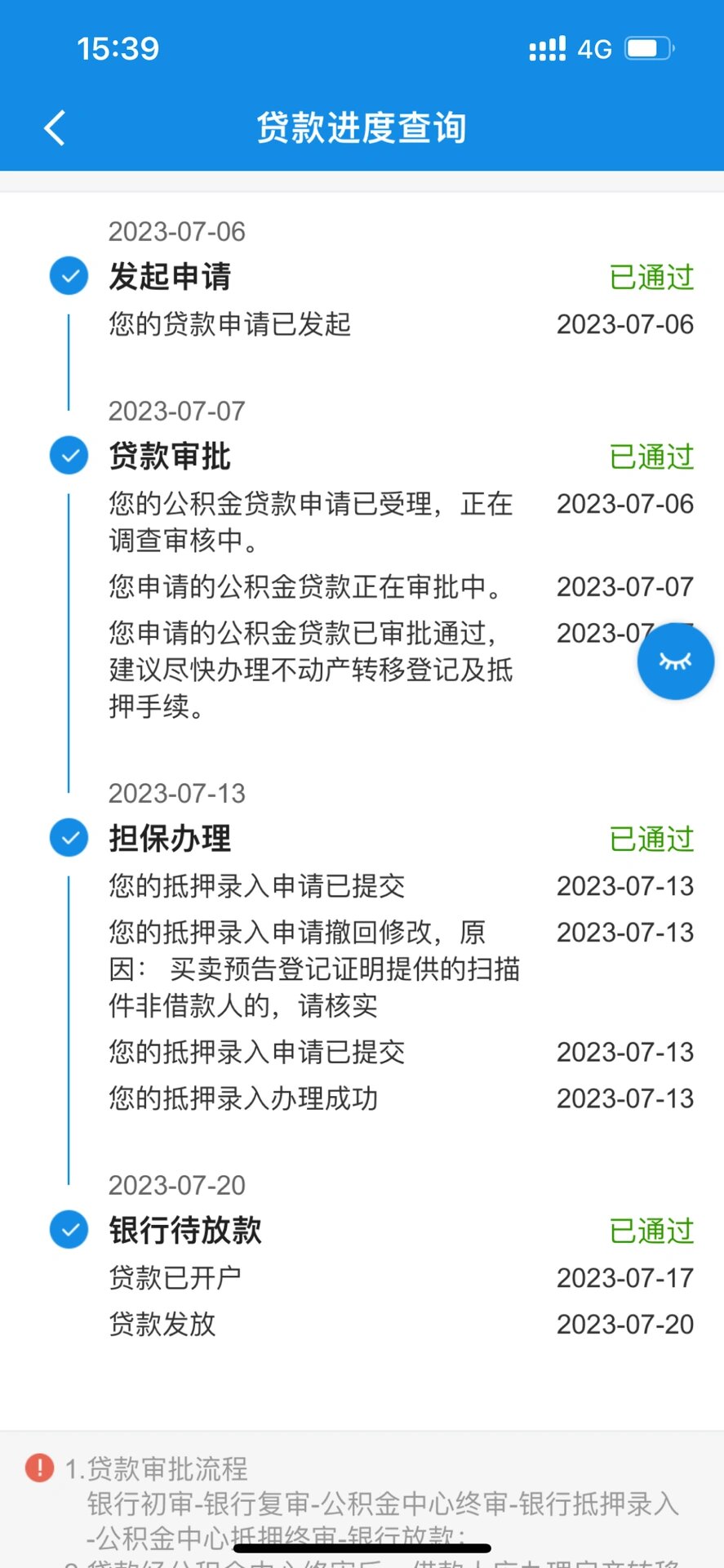Tap the red exclamation warning icon

pos(38,1468)
